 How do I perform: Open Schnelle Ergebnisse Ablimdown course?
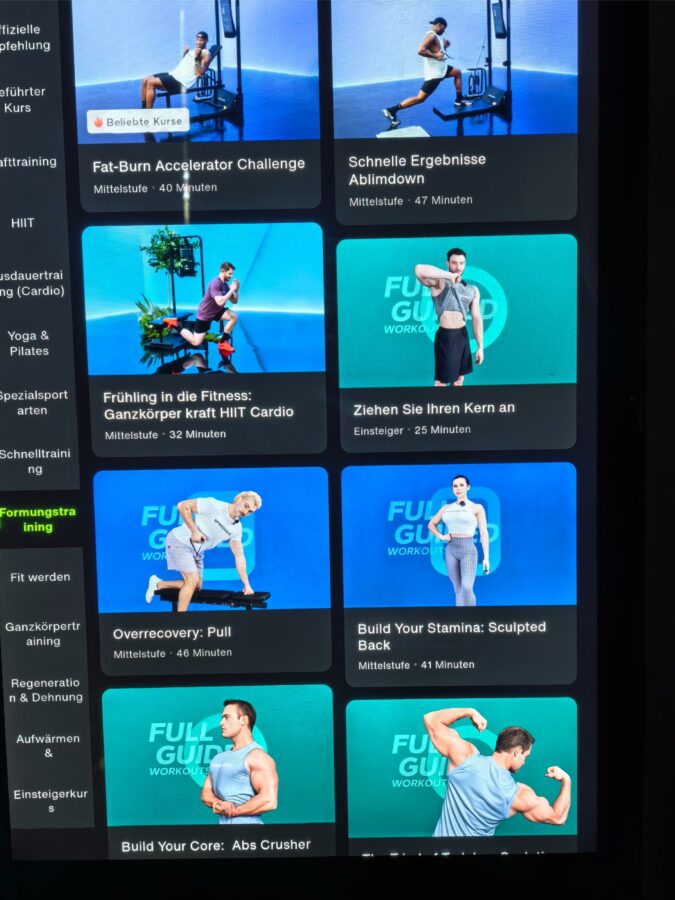(455, 105)
